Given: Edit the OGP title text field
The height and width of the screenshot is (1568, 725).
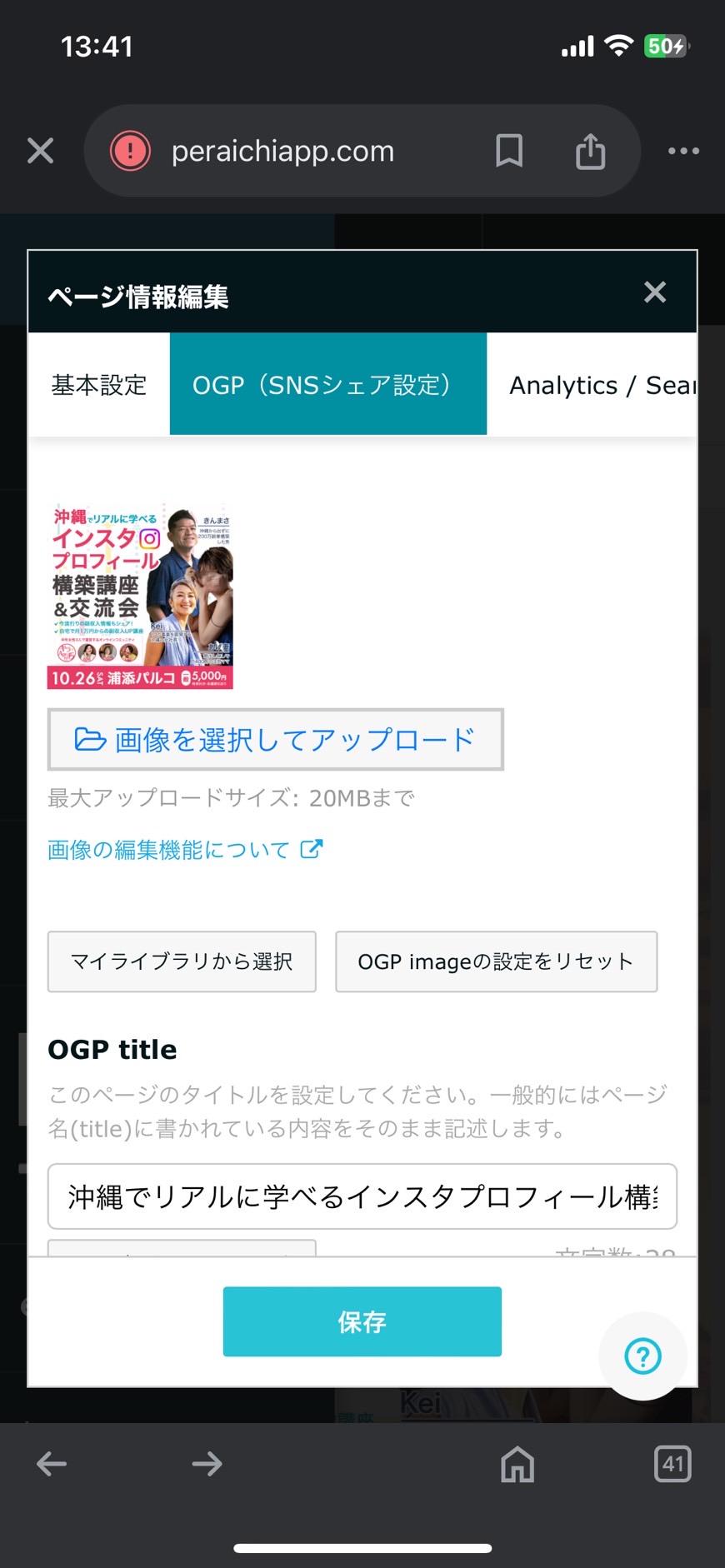Looking at the screenshot, I should point(362,1196).
